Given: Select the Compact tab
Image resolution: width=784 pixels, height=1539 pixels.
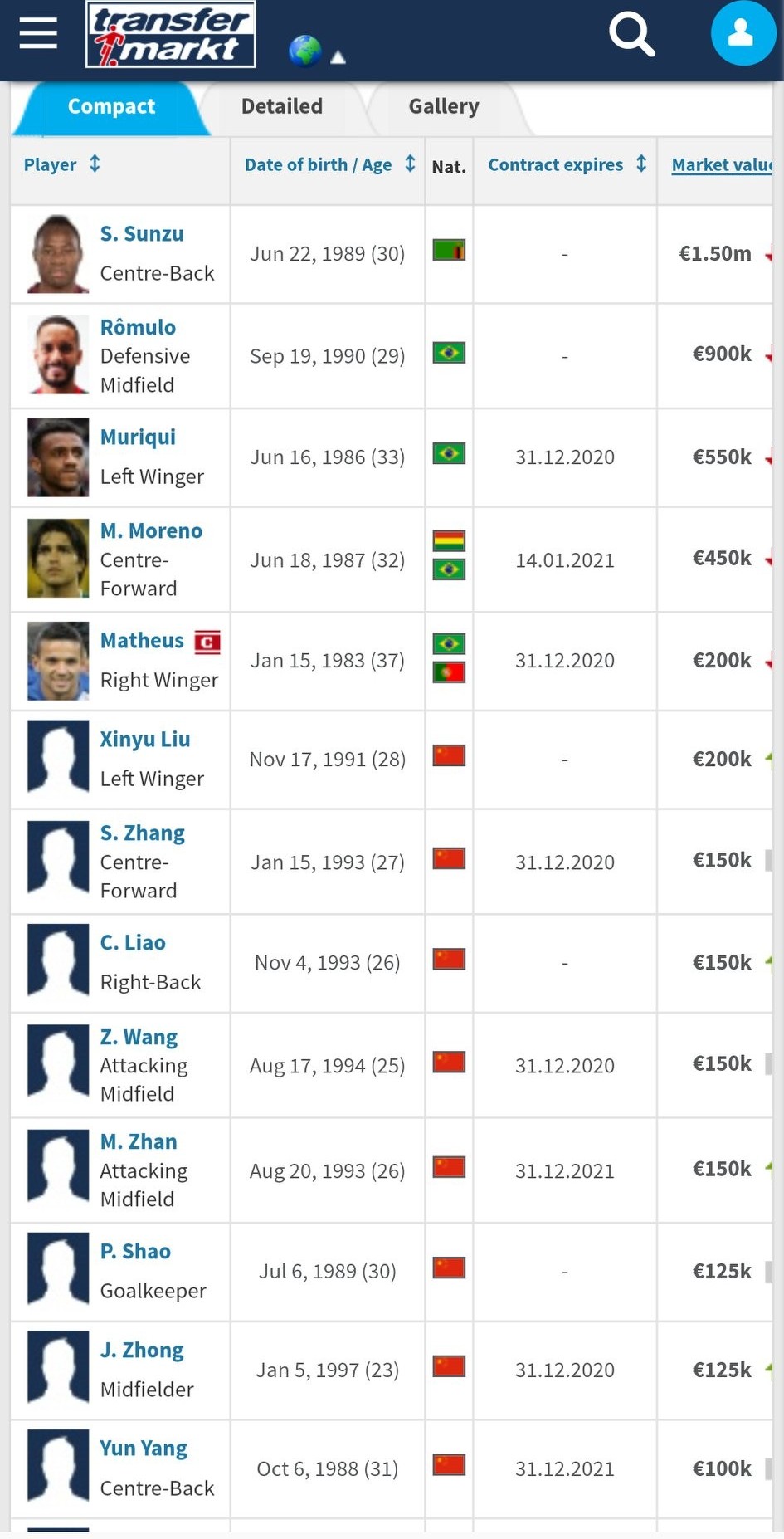Looking at the screenshot, I should [x=111, y=106].
